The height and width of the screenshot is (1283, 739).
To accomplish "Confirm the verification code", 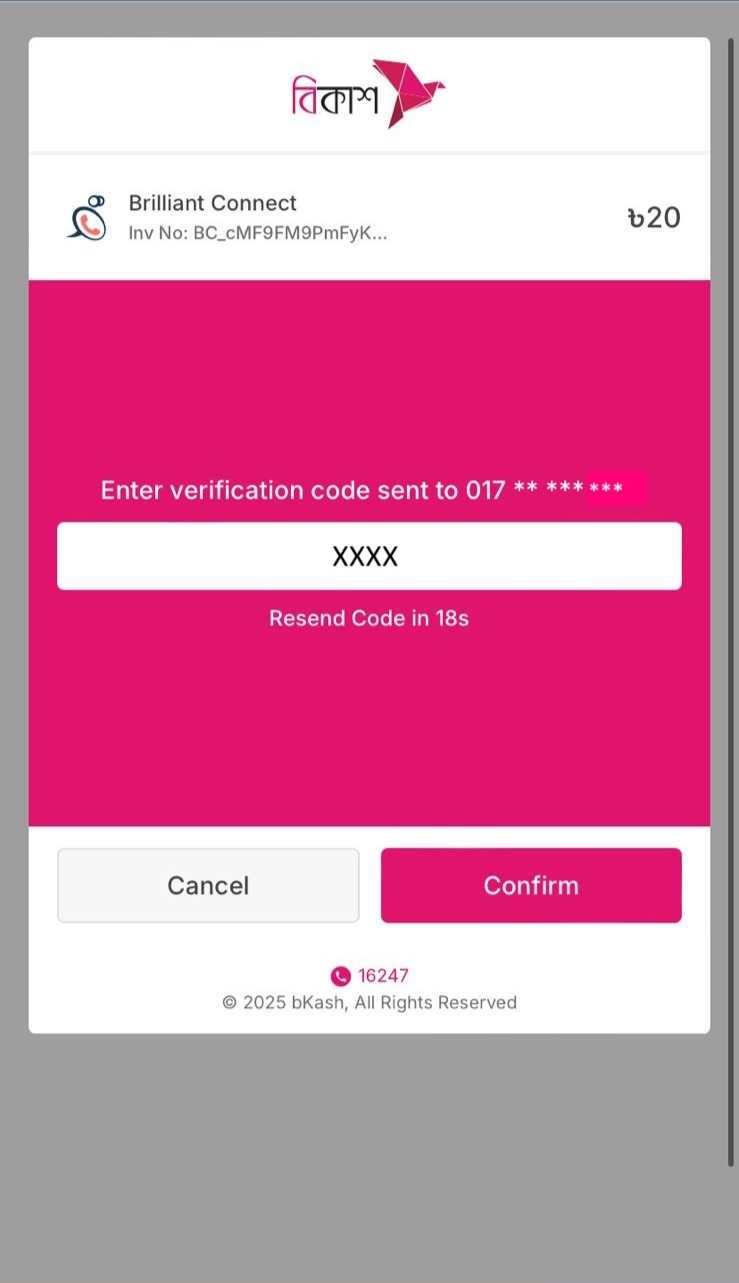I will 531,885.
